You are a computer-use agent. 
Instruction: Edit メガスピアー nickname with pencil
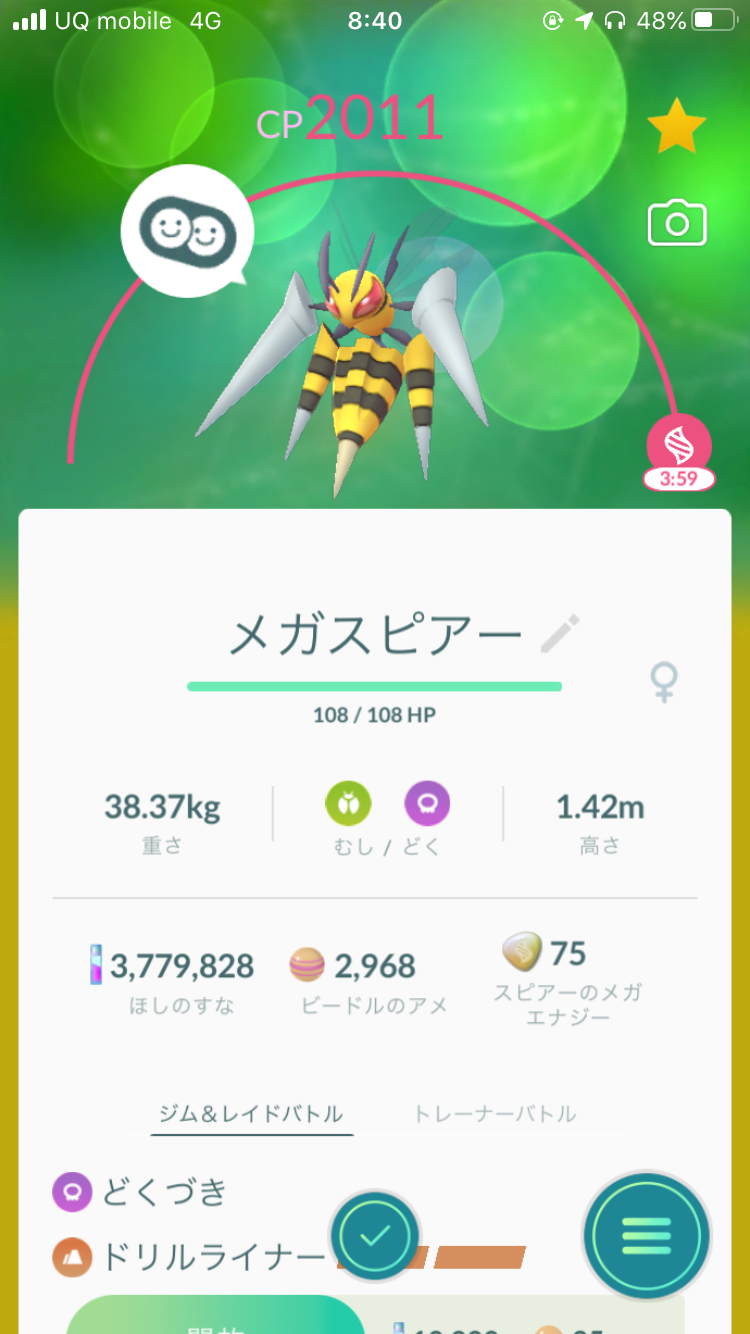[x=560, y=634]
